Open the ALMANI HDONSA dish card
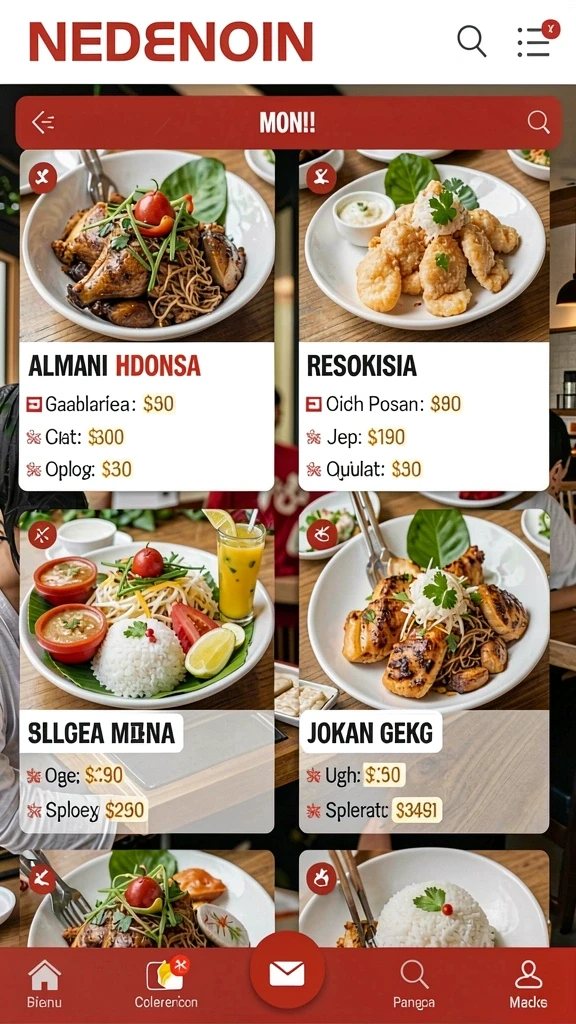 click(x=146, y=320)
